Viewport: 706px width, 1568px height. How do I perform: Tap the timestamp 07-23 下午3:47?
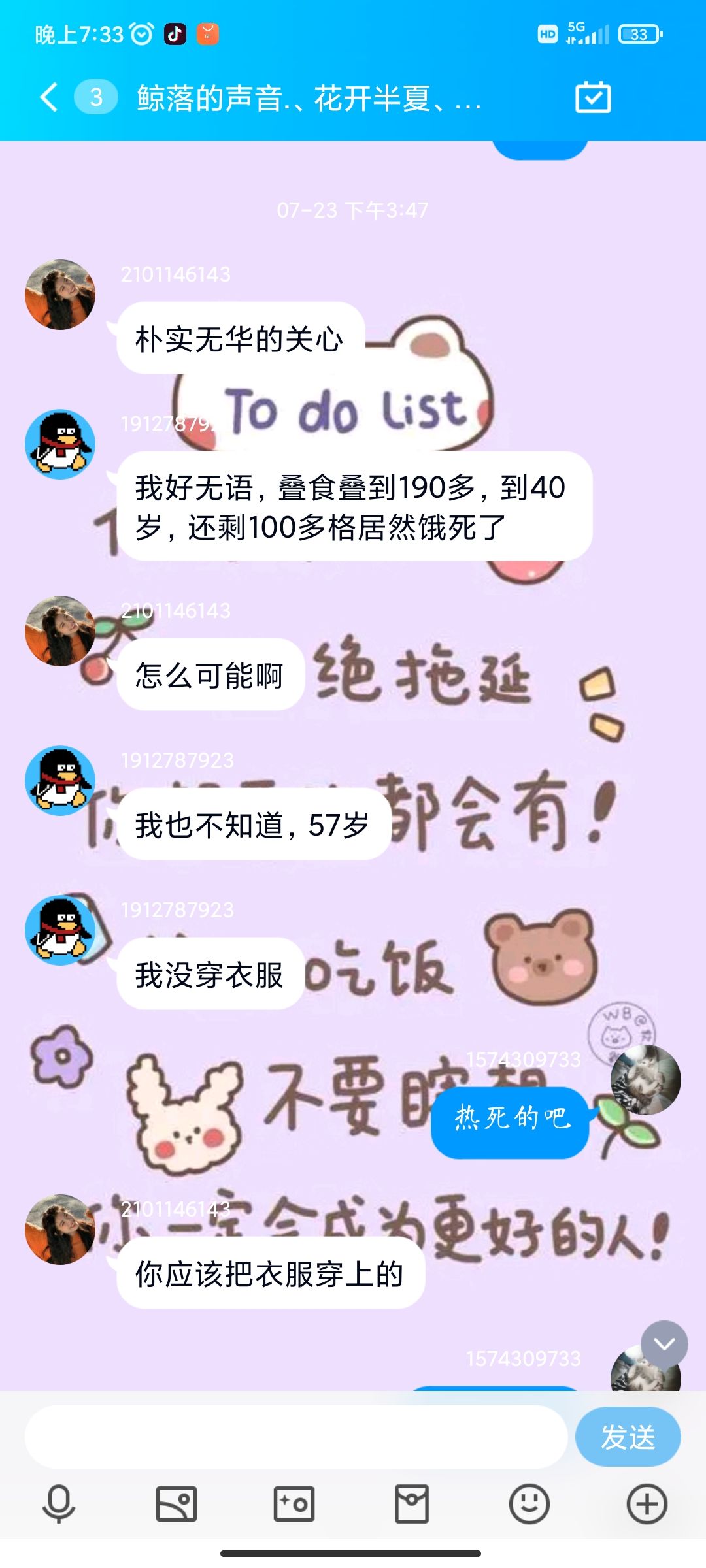pyautogui.click(x=353, y=210)
